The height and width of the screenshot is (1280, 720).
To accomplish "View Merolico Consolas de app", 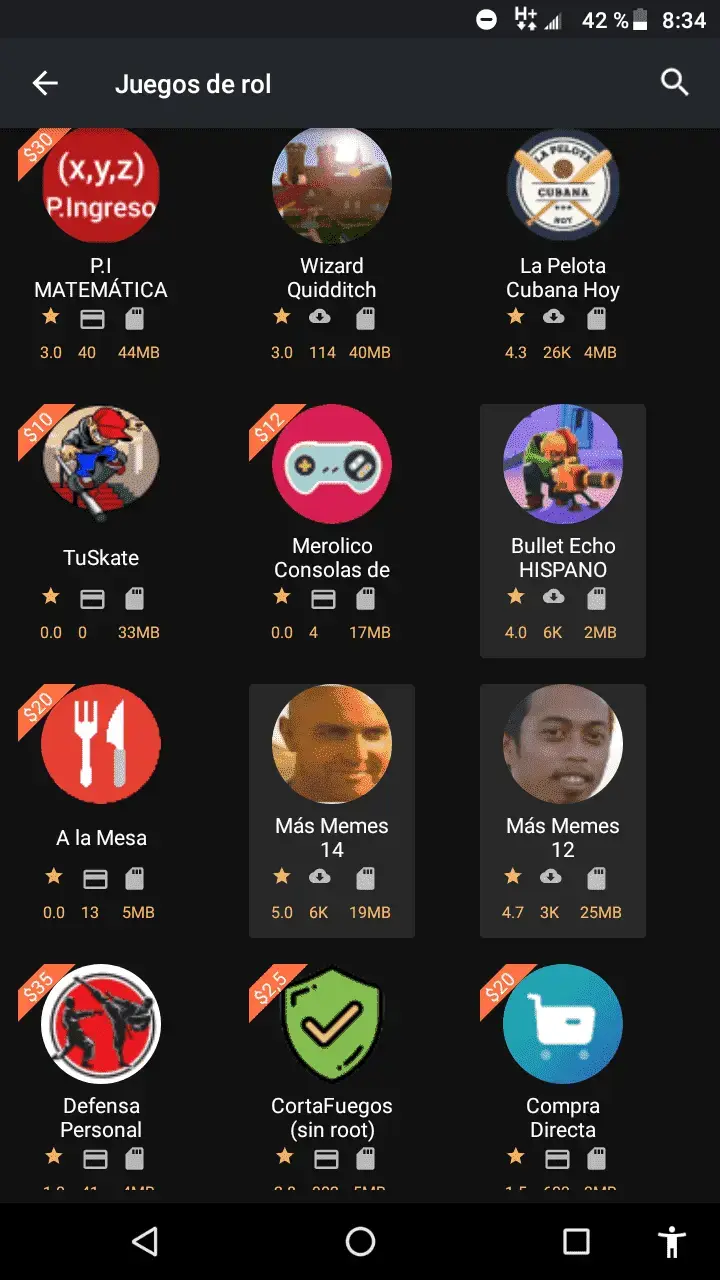I will pyautogui.click(x=332, y=466).
